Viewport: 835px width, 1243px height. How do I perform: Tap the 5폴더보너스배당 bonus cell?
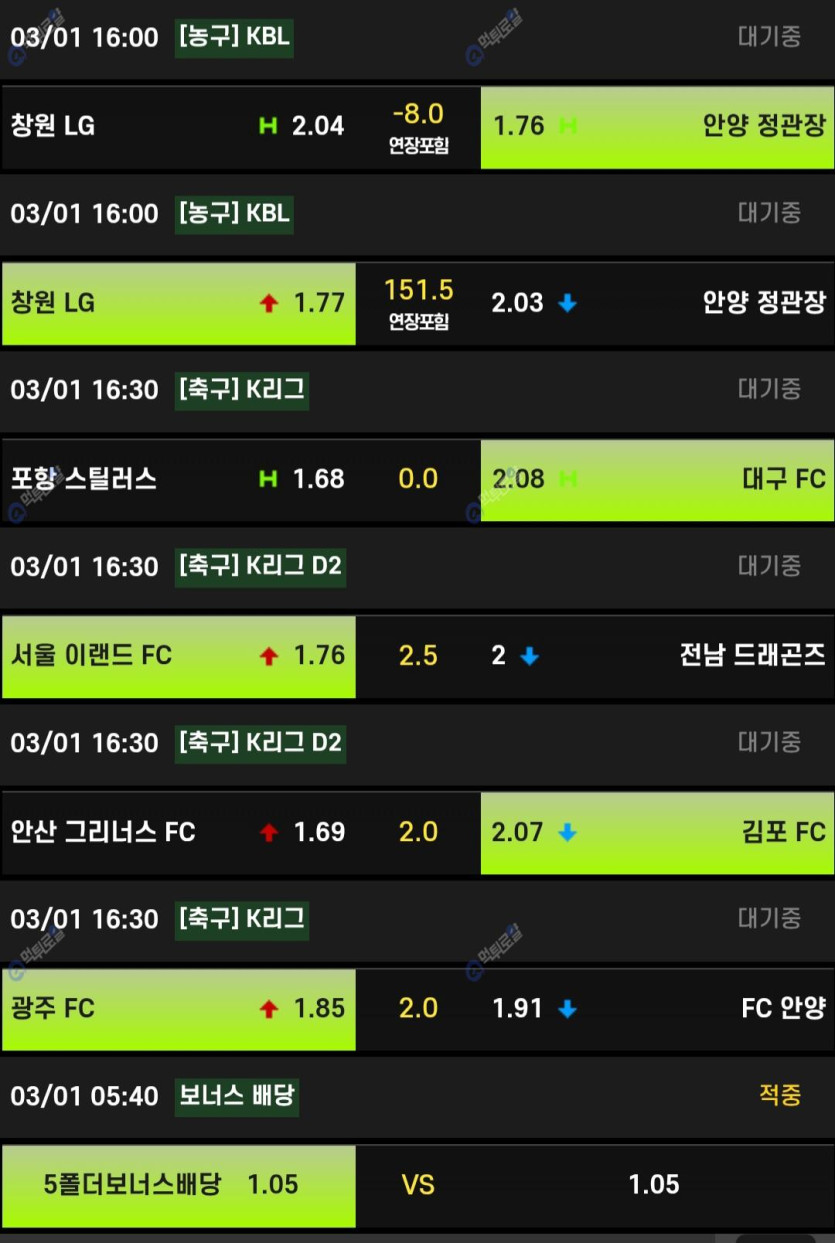click(179, 1185)
